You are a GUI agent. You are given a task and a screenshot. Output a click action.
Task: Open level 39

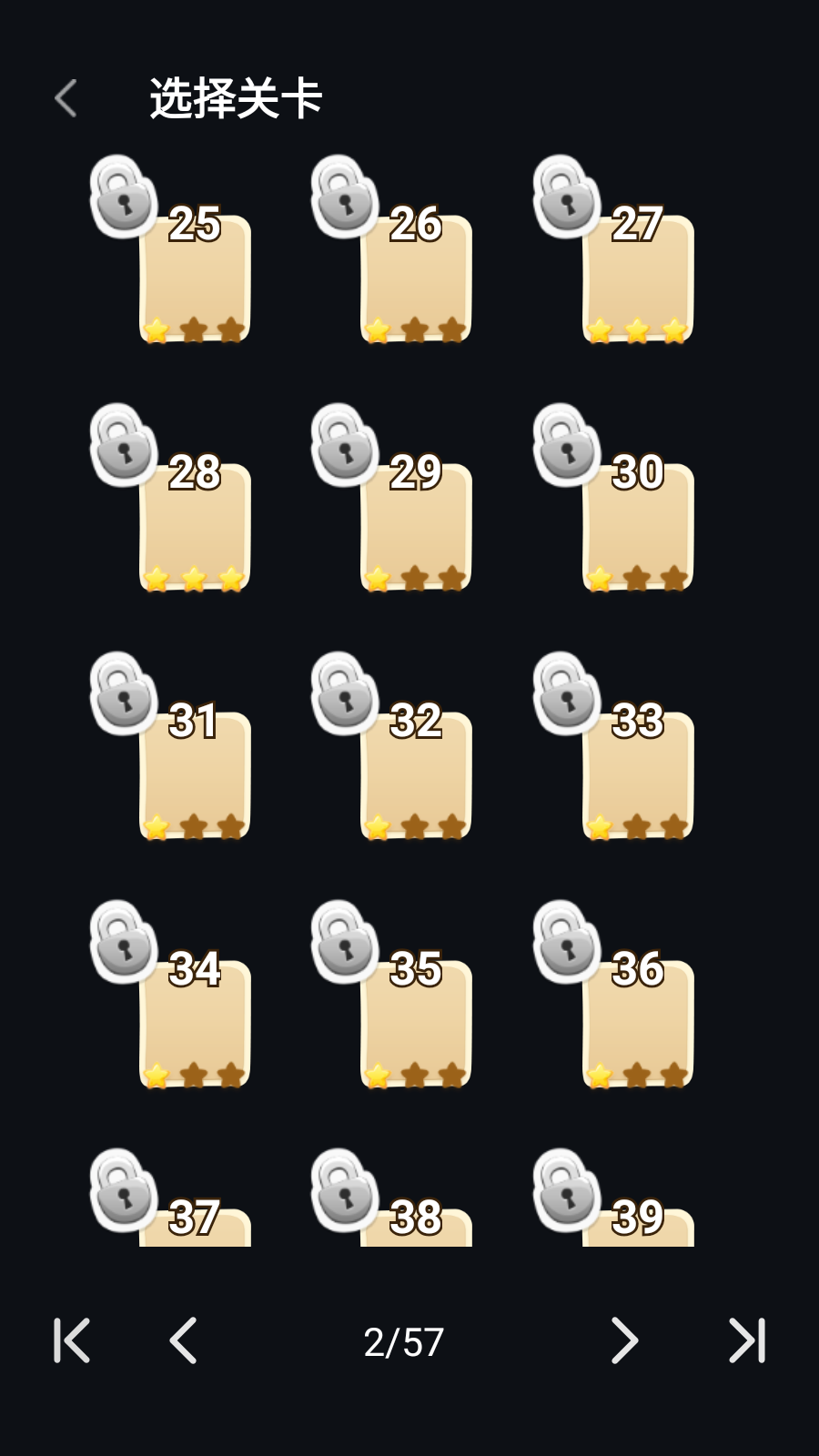click(x=638, y=1221)
